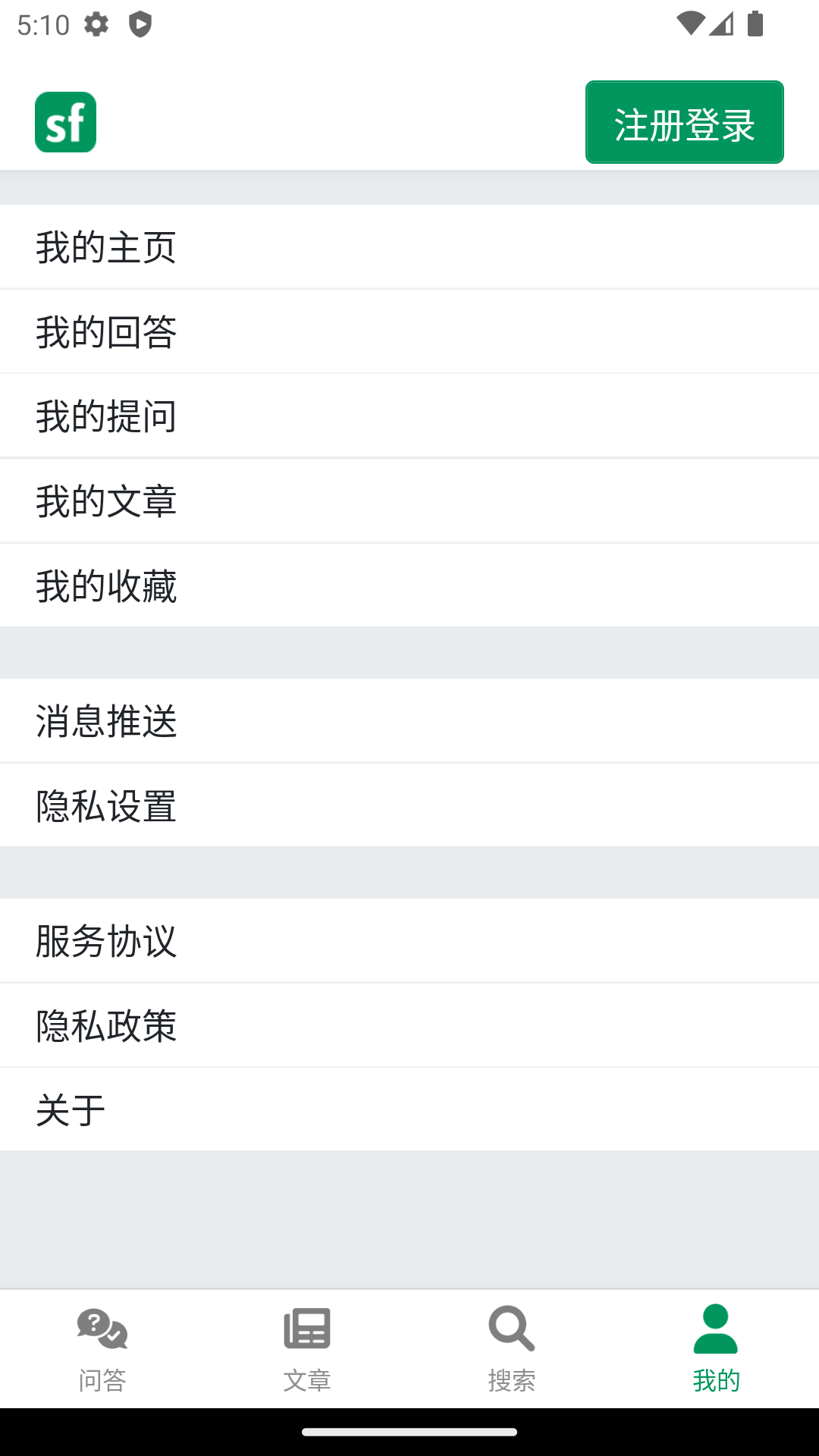Open 关于 page
819x1456 pixels.
pyautogui.click(x=70, y=1109)
